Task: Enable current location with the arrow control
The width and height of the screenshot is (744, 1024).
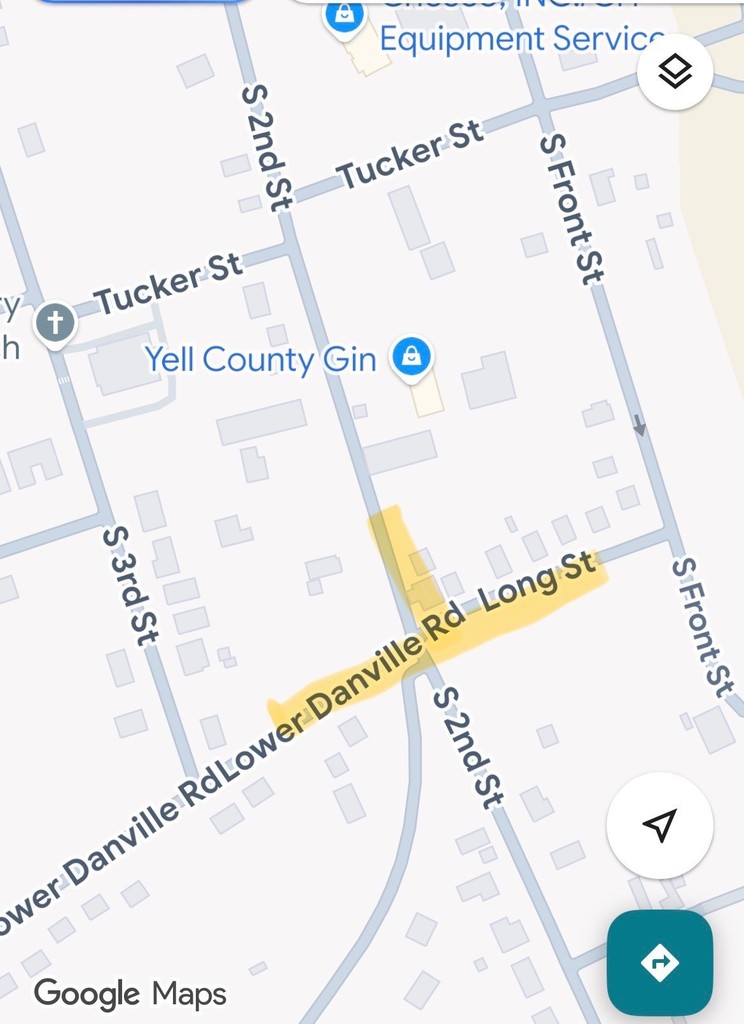Action: [x=659, y=823]
